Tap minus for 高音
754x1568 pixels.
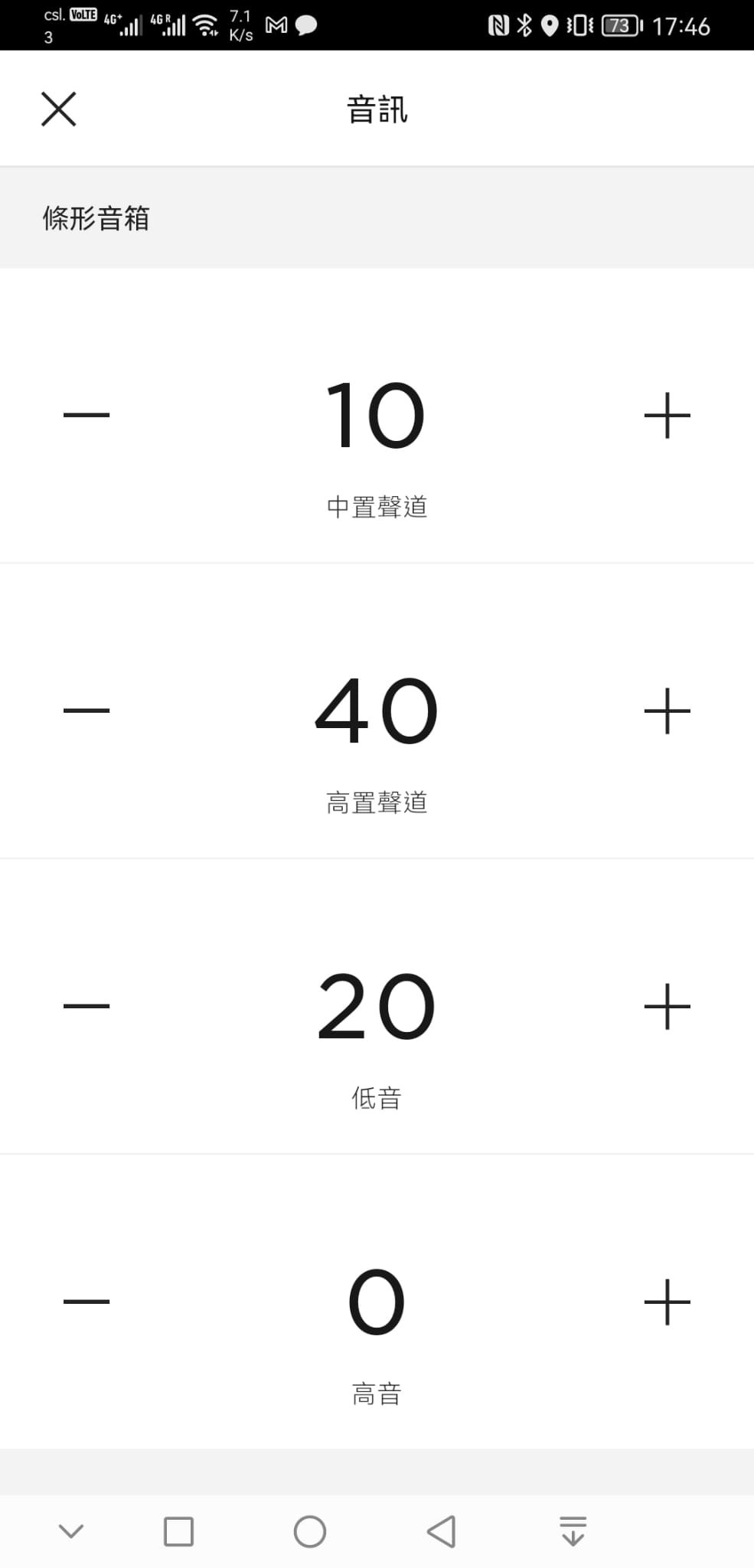coord(86,1302)
